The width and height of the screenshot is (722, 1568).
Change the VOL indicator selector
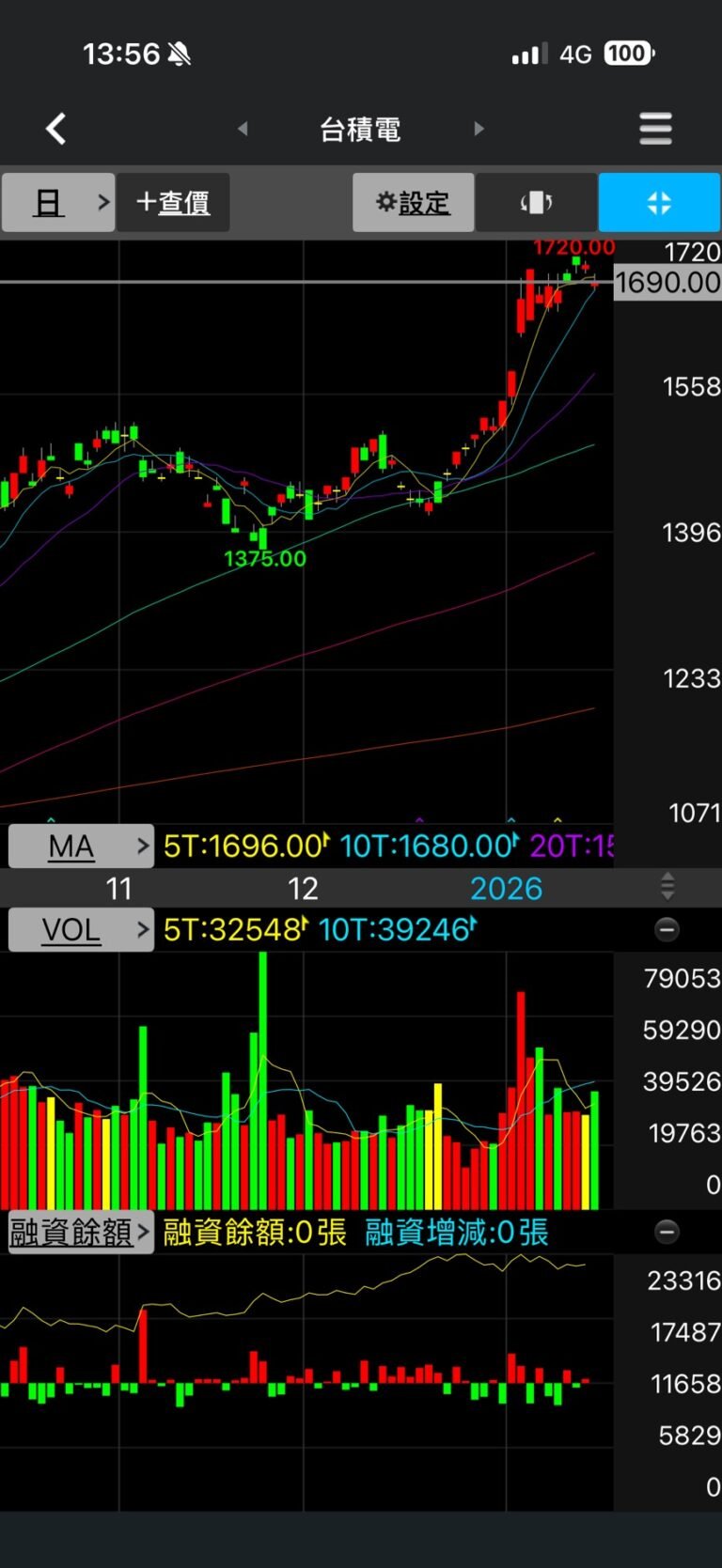click(81, 930)
